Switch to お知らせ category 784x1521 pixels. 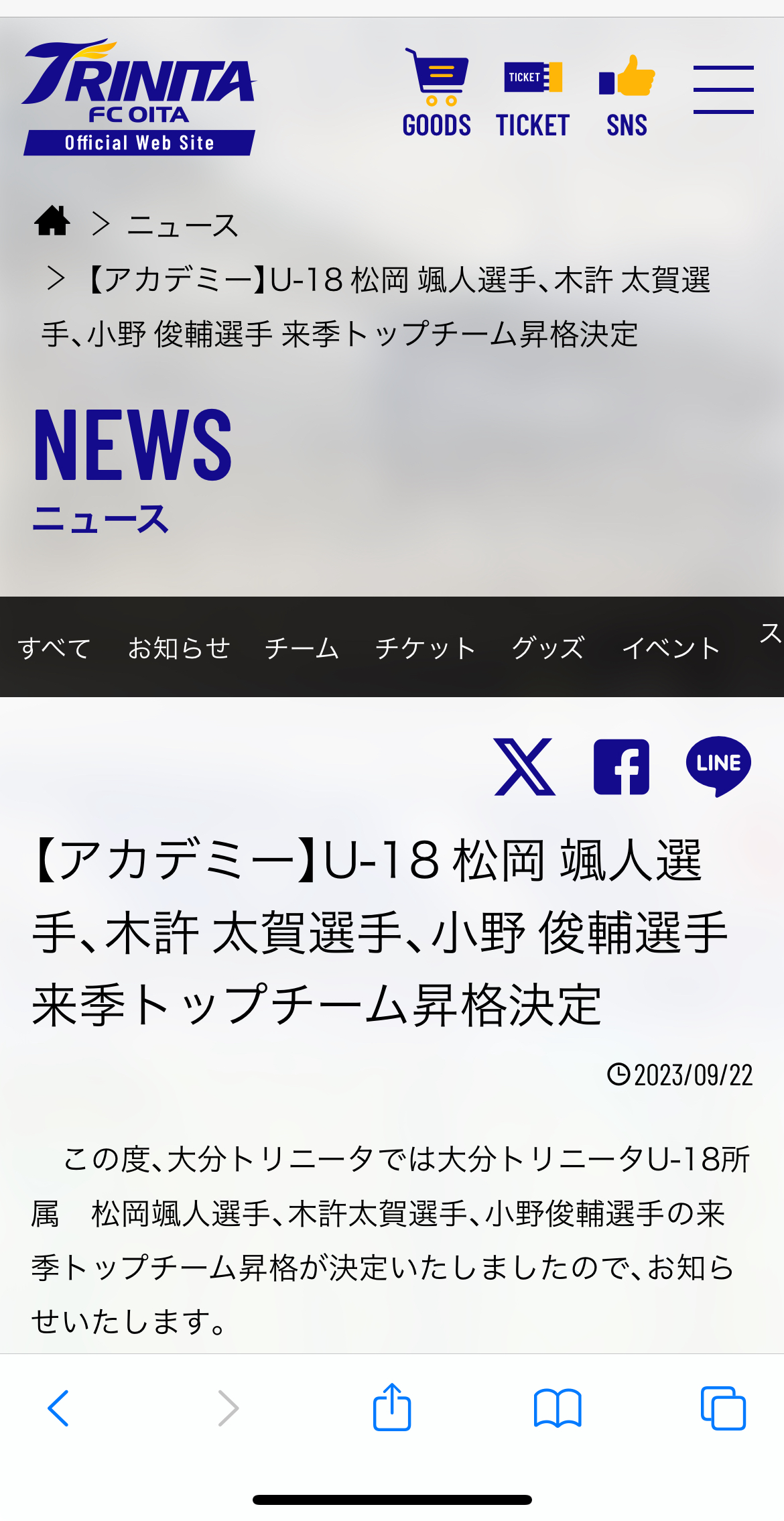179,648
